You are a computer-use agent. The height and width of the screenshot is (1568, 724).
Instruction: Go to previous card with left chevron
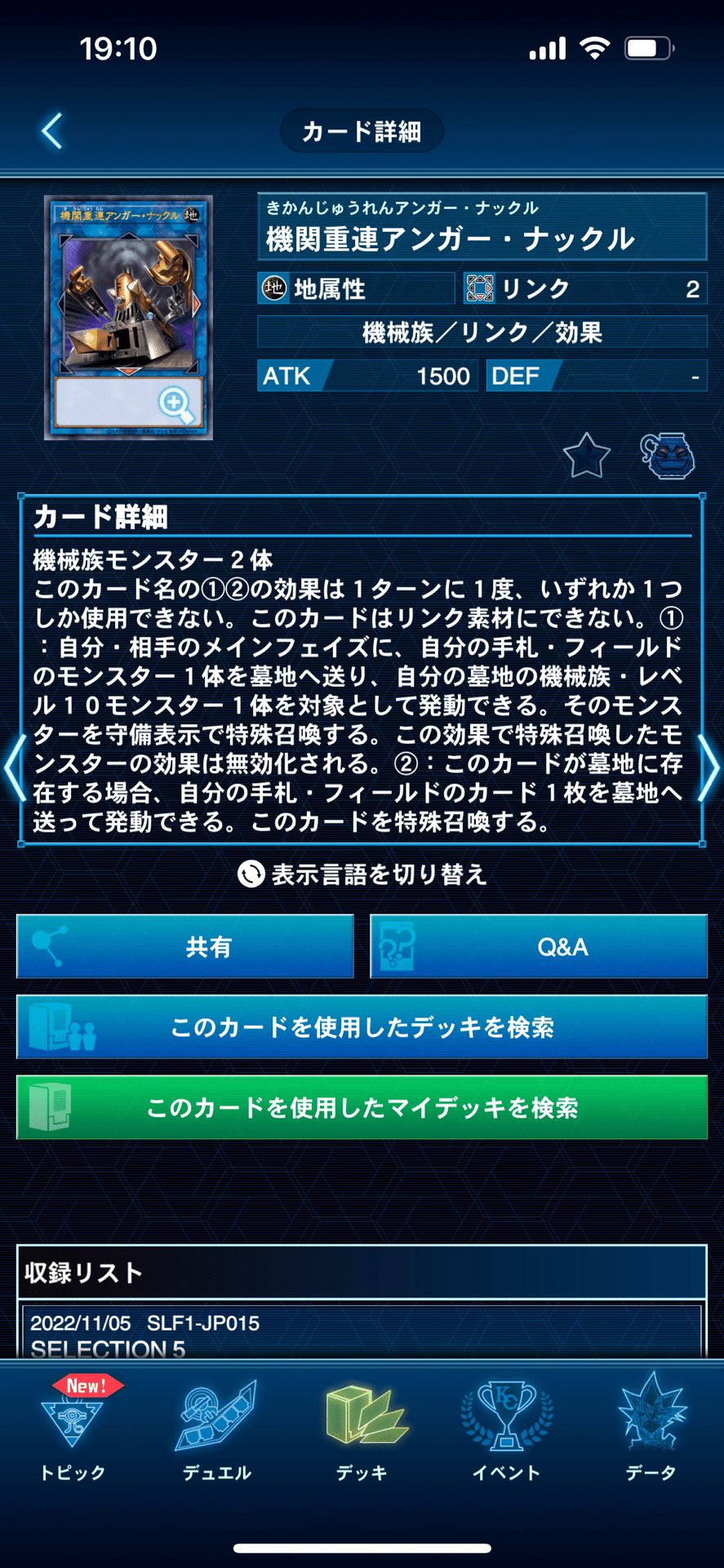tap(13, 768)
